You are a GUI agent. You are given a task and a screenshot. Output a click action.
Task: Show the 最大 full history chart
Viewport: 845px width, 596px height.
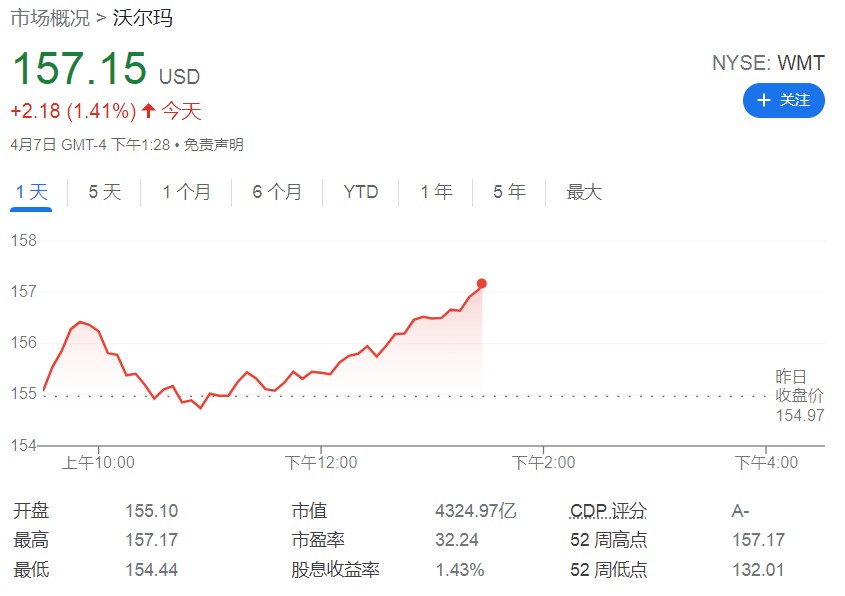[x=584, y=192]
